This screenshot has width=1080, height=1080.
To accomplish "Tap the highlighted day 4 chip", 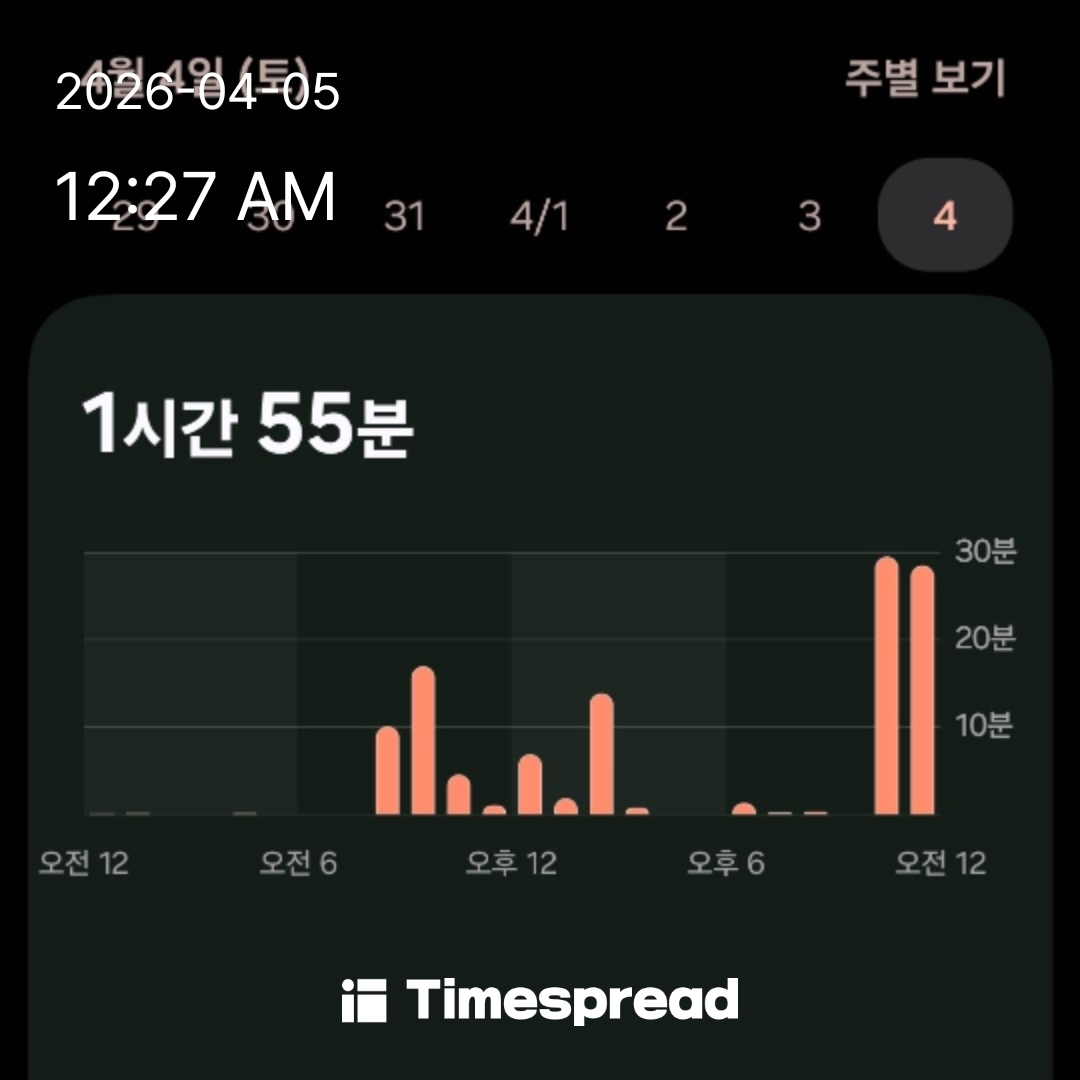I will pyautogui.click(x=945, y=216).
